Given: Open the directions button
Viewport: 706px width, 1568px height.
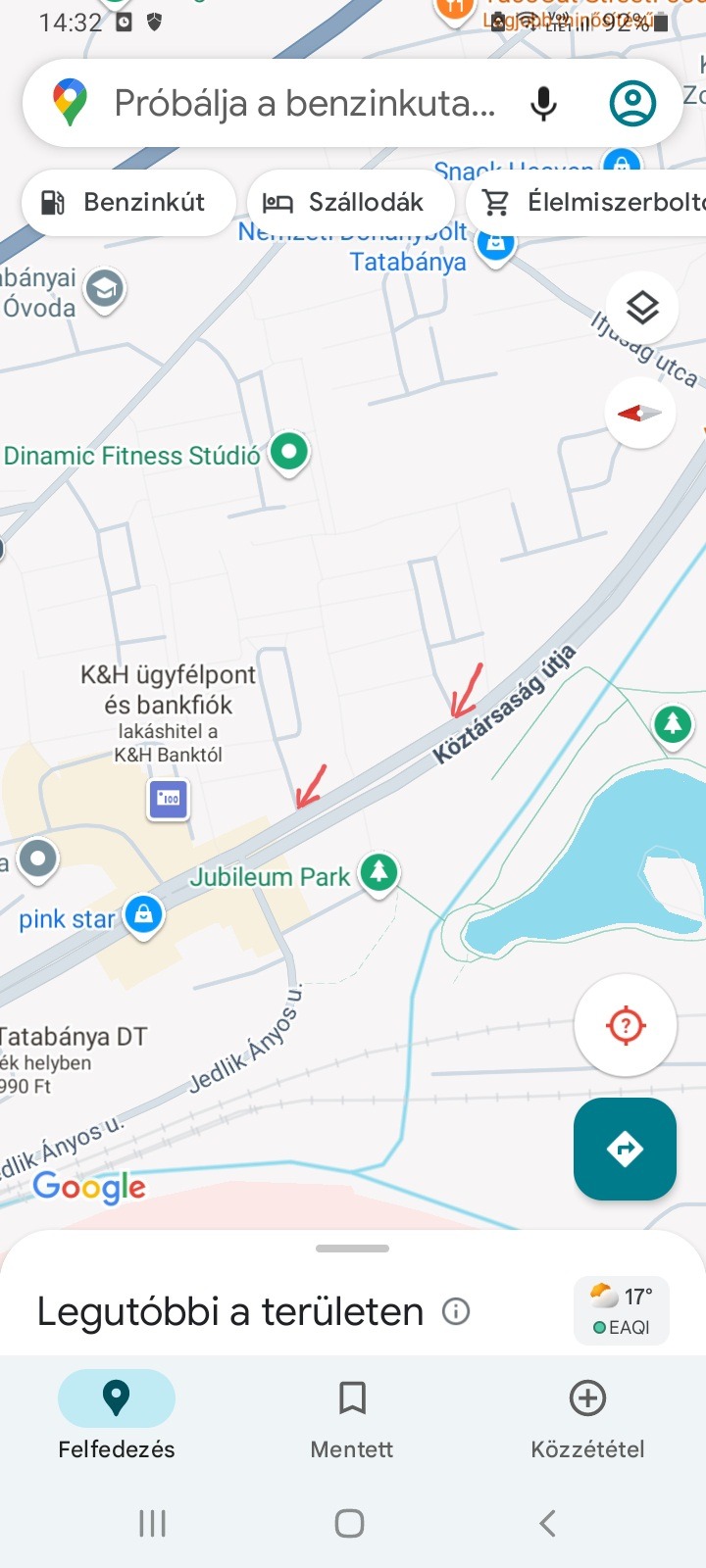Looking at the screenshot, I should click(625, 1149).
